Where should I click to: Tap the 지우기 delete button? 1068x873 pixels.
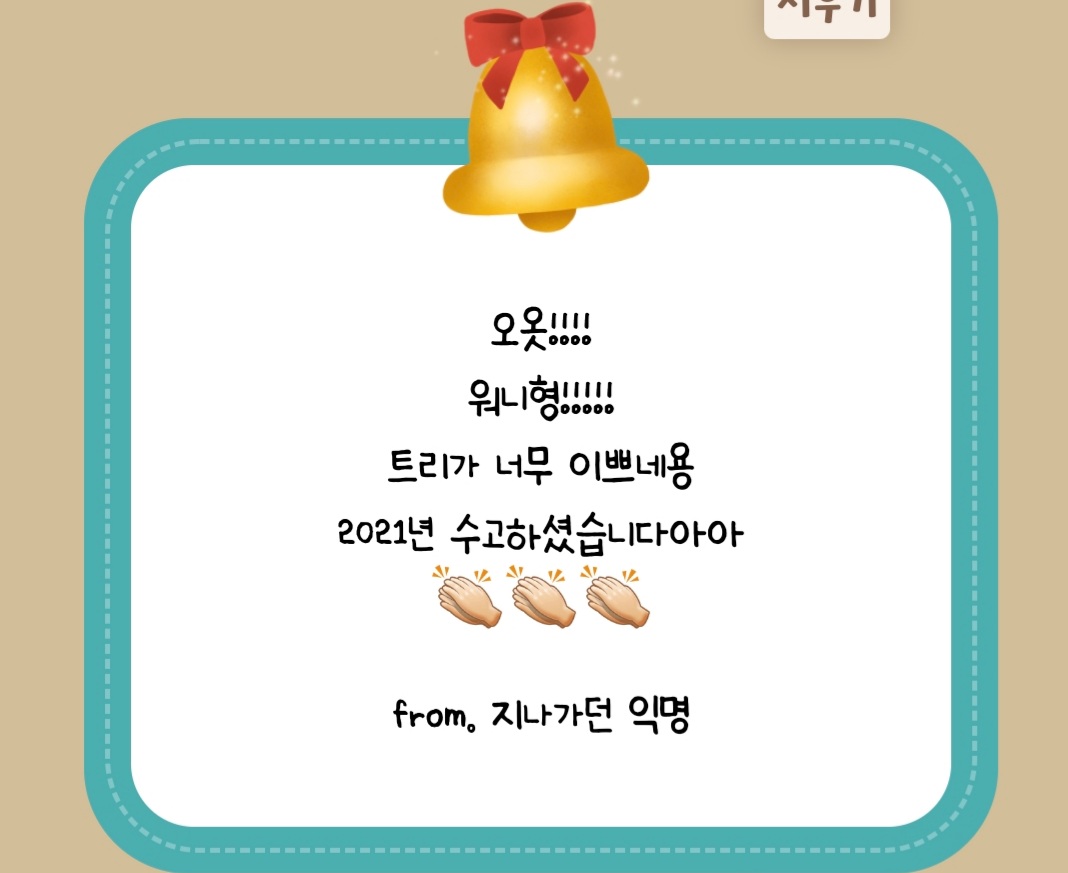click(x=826, y=14)
